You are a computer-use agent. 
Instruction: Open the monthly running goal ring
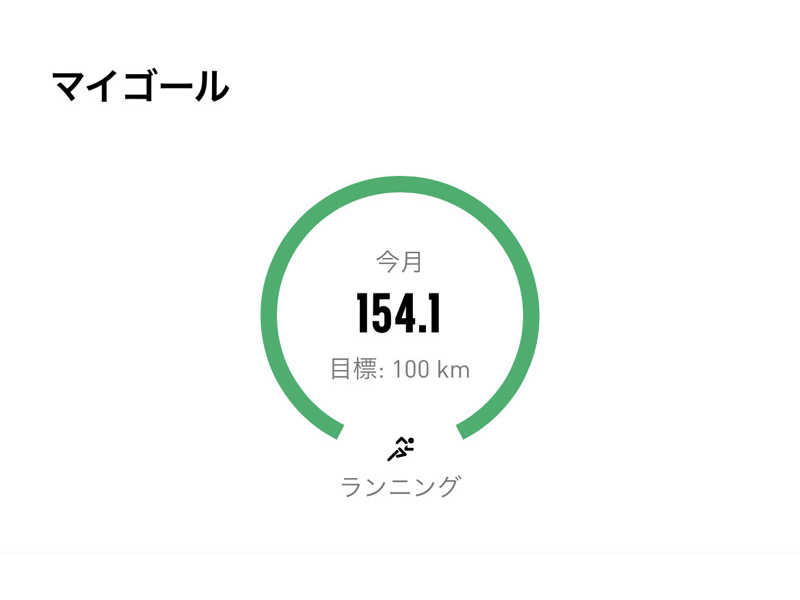point(399,314)
